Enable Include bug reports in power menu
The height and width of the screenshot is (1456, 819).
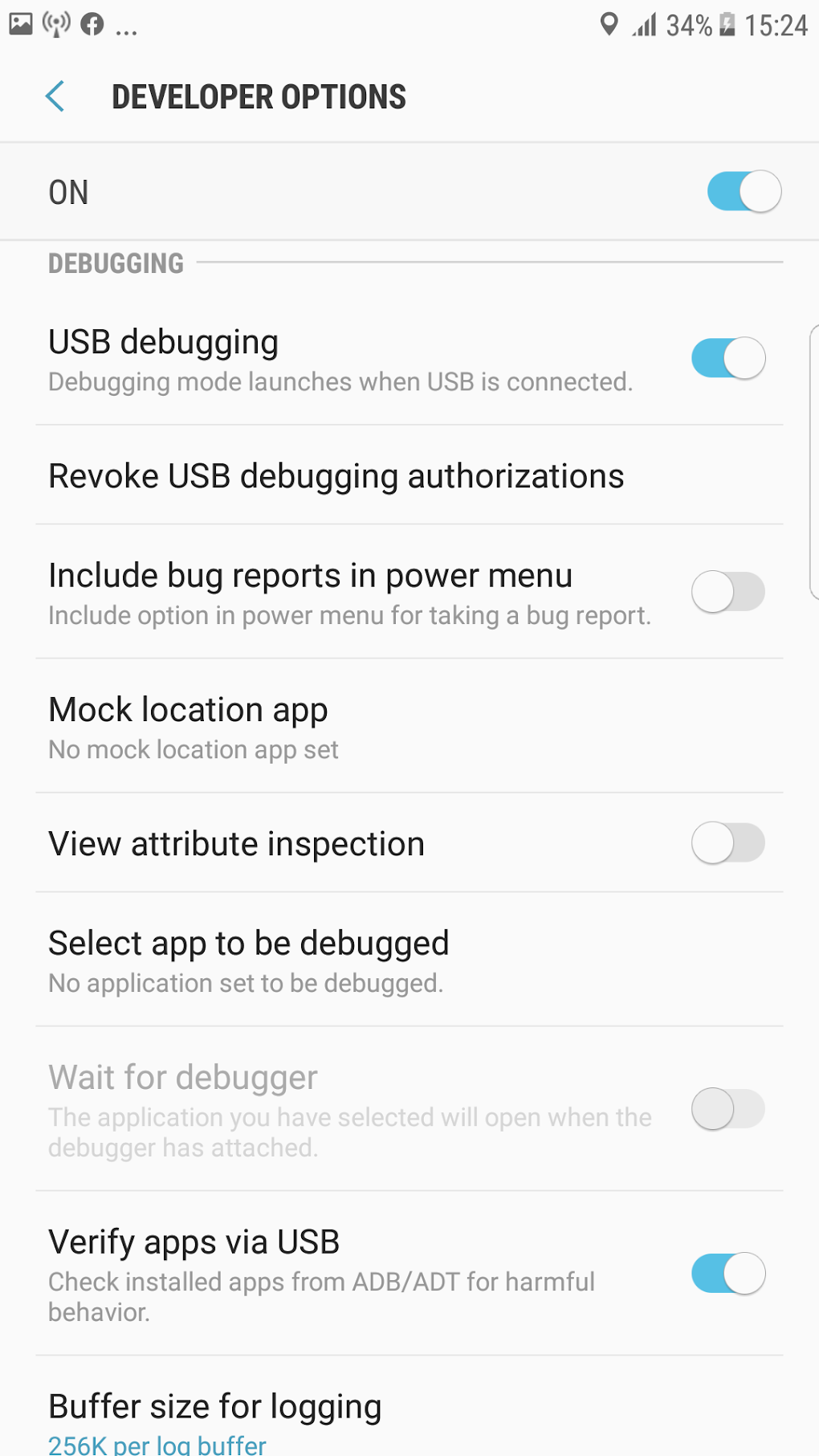click(x=728, y=592)
